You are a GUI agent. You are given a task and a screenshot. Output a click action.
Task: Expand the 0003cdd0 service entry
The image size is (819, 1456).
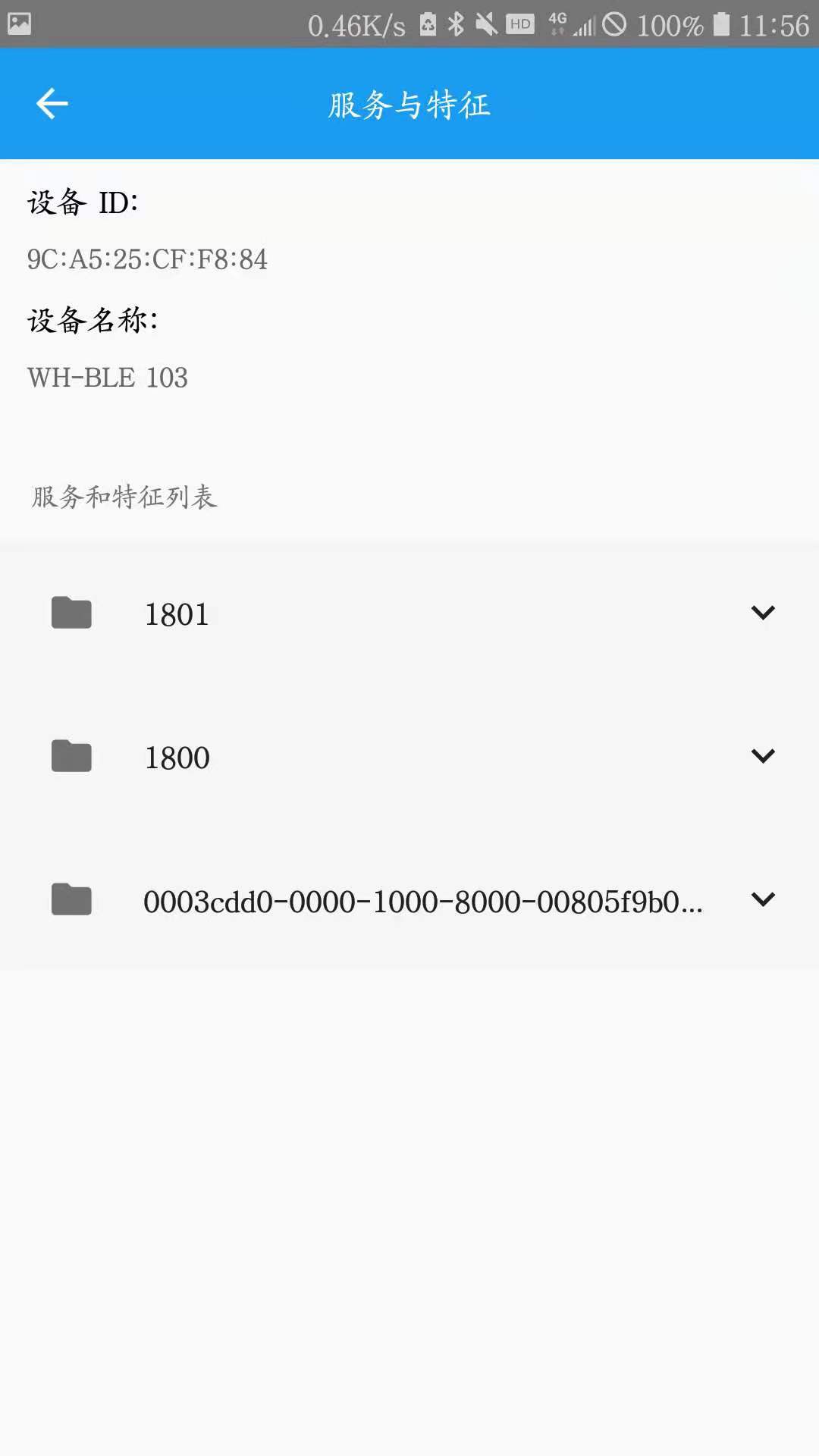763,899
